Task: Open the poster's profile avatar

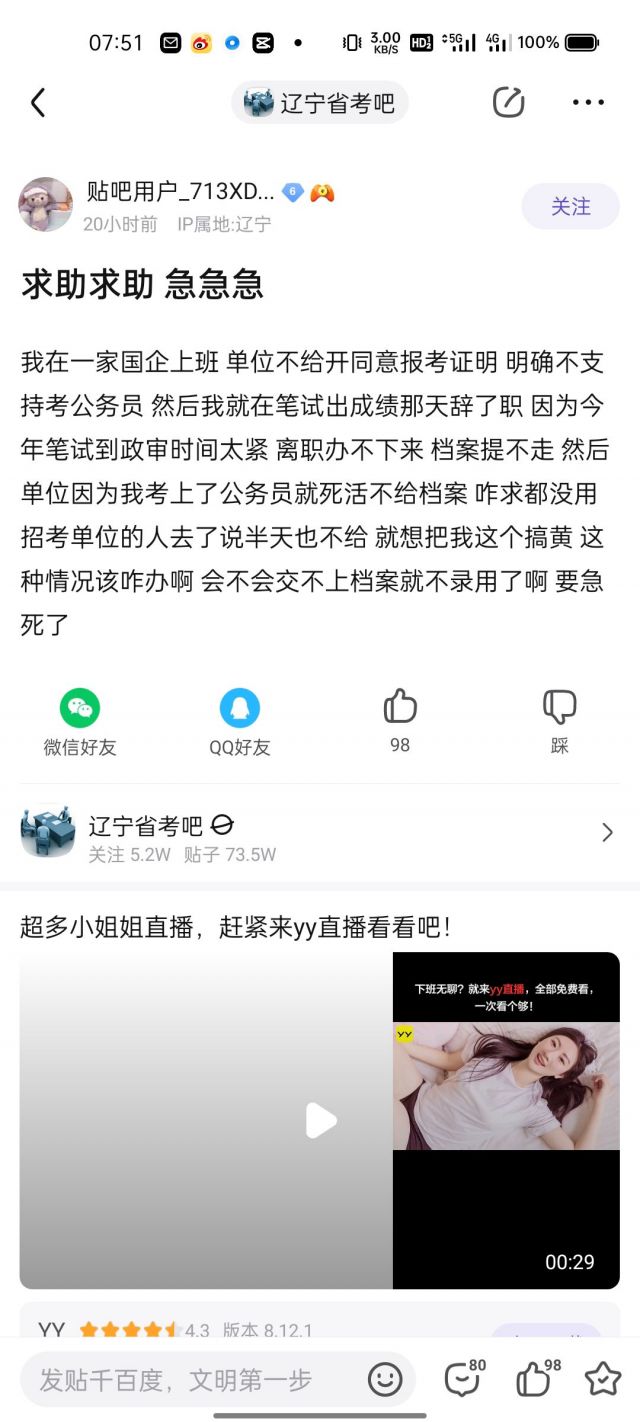Action: (46, 205)
